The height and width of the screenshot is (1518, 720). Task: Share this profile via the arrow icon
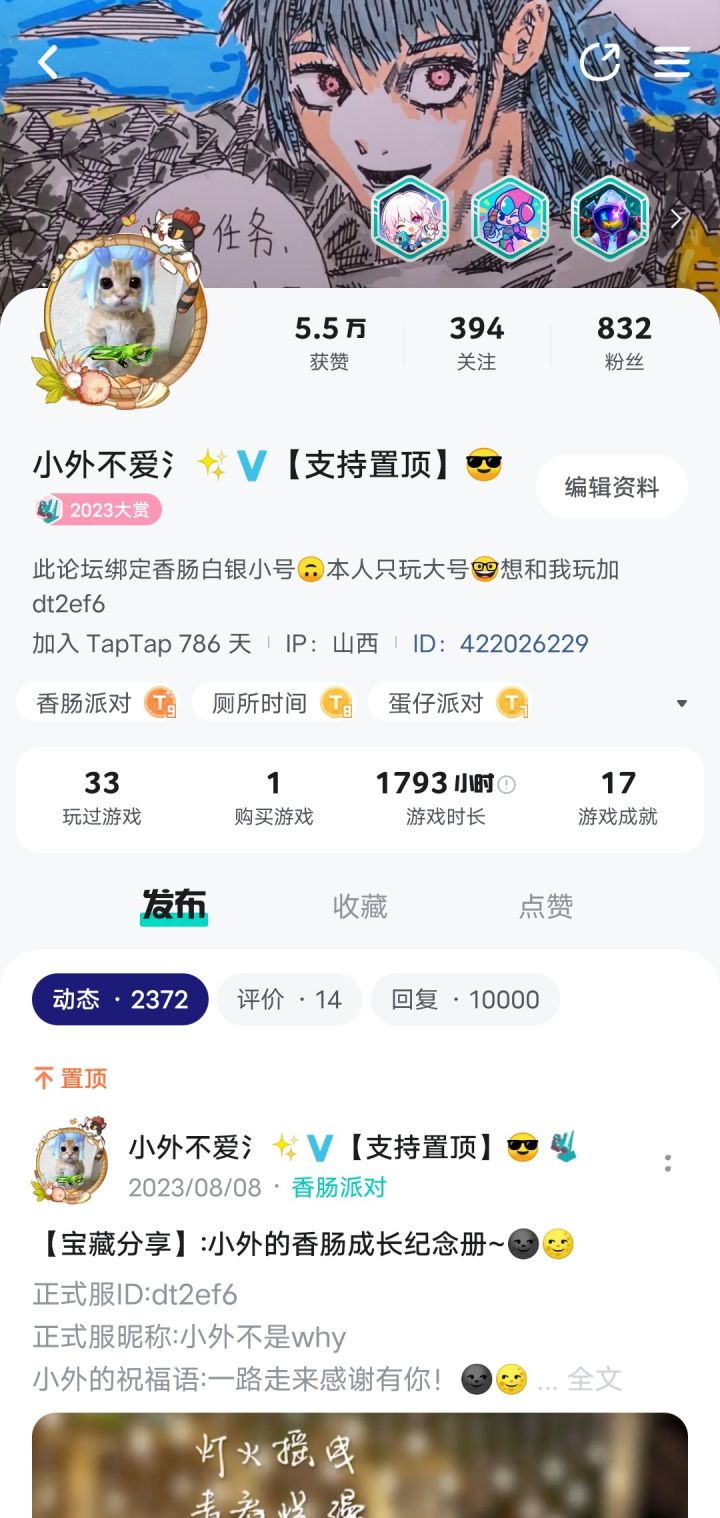coord(600,62)
